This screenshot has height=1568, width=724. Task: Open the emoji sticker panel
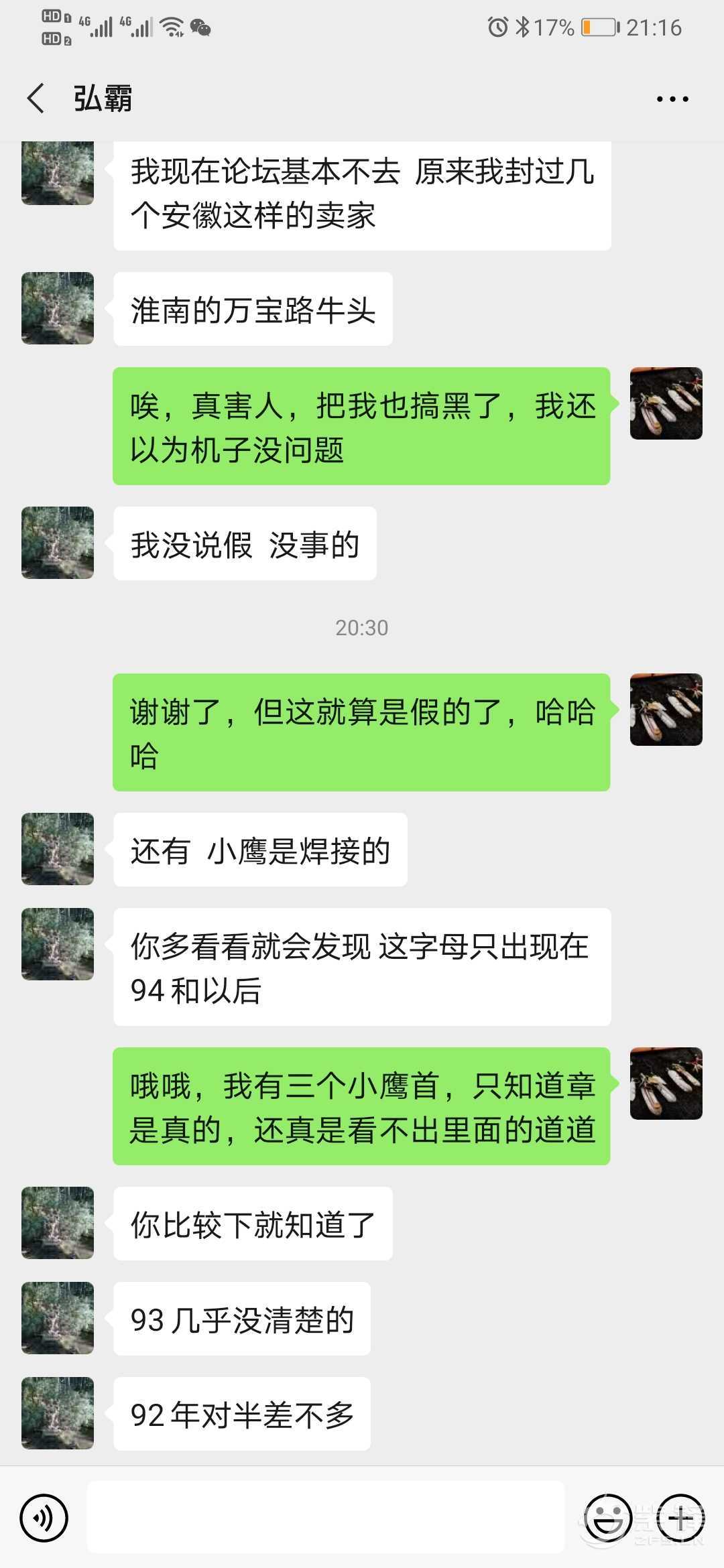tap(607, 1518)
